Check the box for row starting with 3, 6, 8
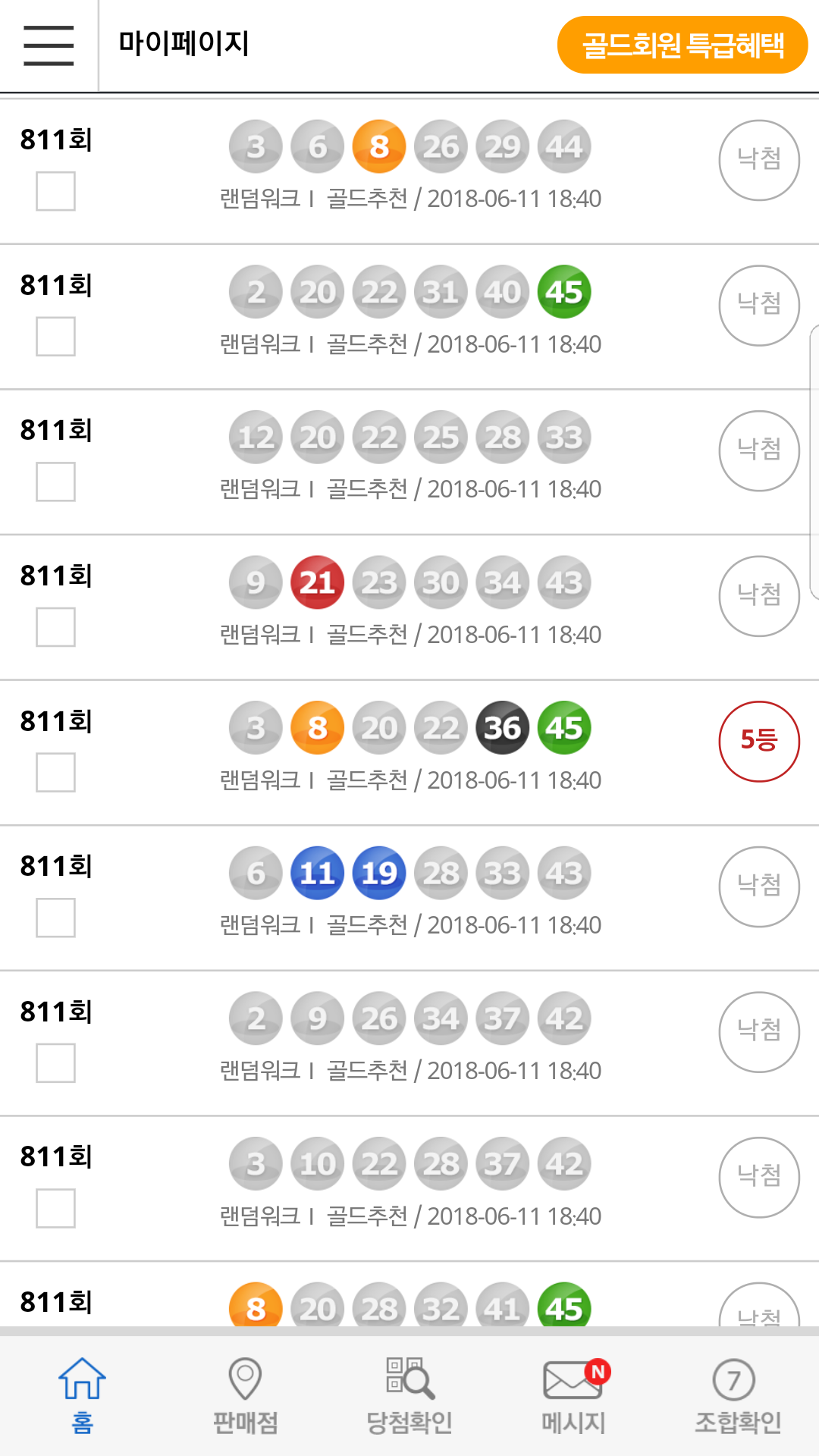 [55, 191]
